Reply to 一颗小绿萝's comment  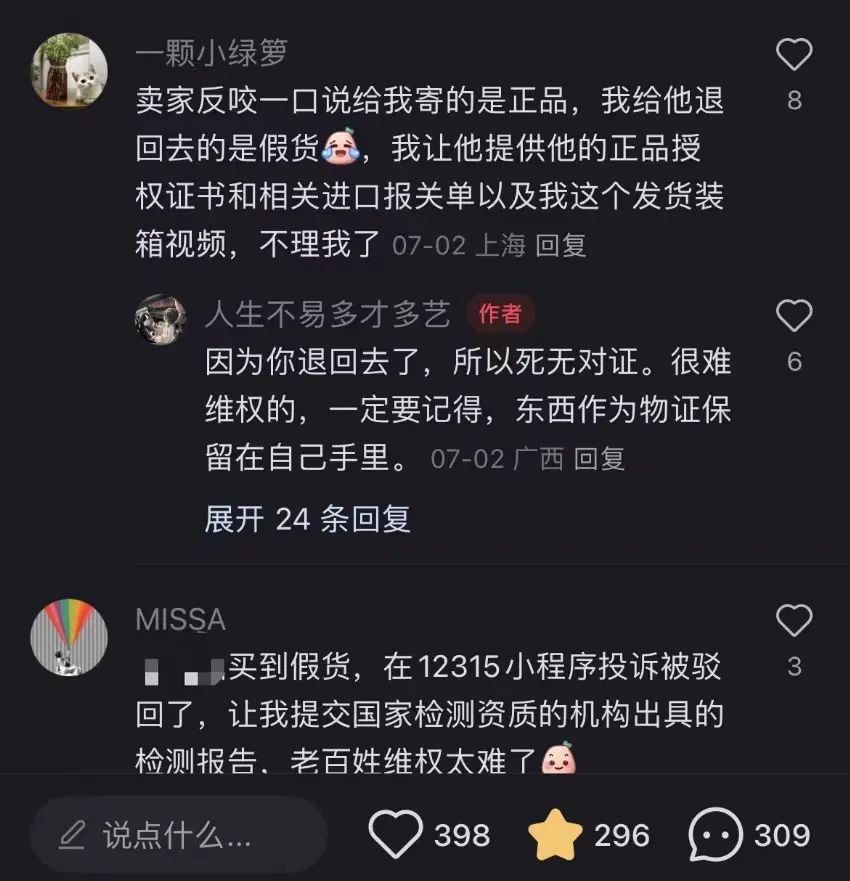[561, 245]
